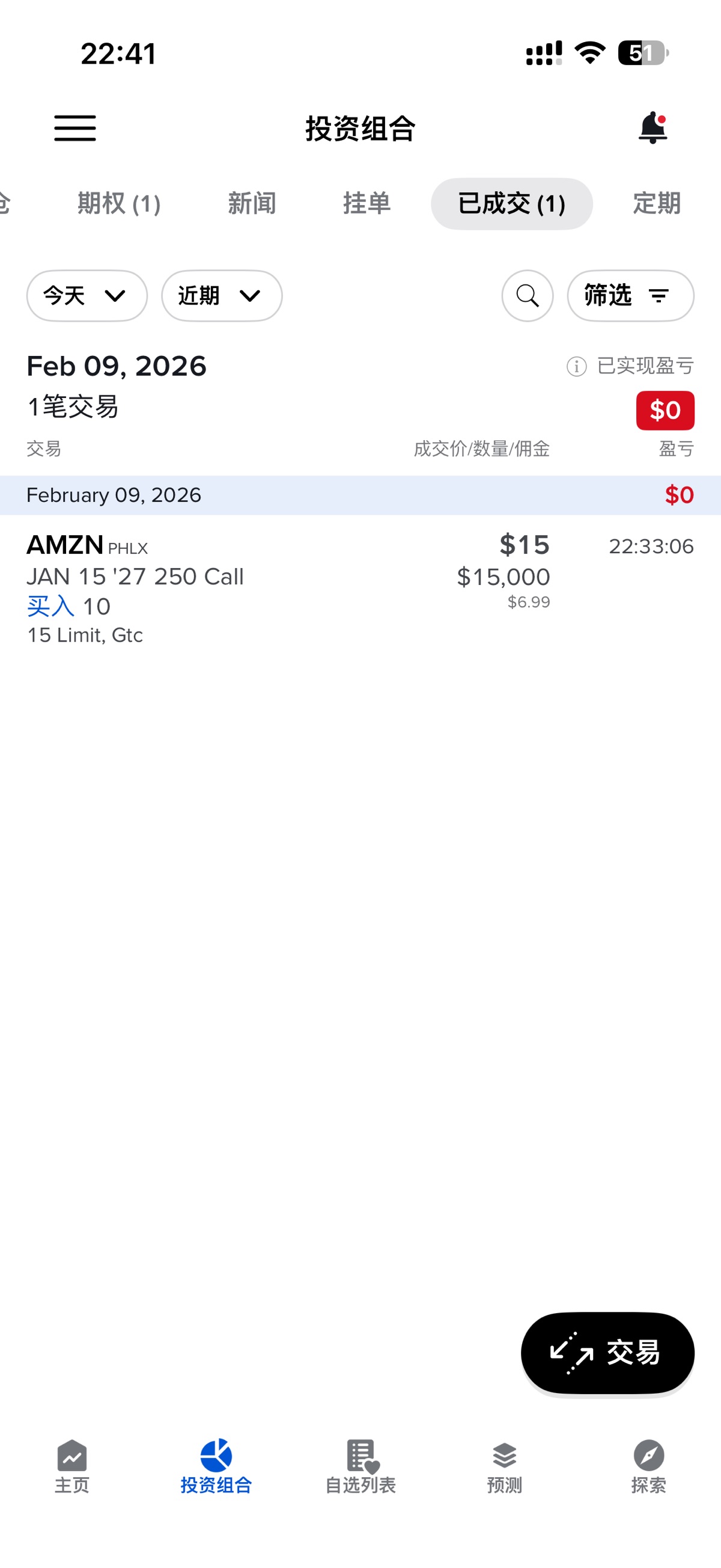Viewport: 721px width, 1568px height.
Task: Show info about 已实现盈亏
Action: [x=576, y=366]
